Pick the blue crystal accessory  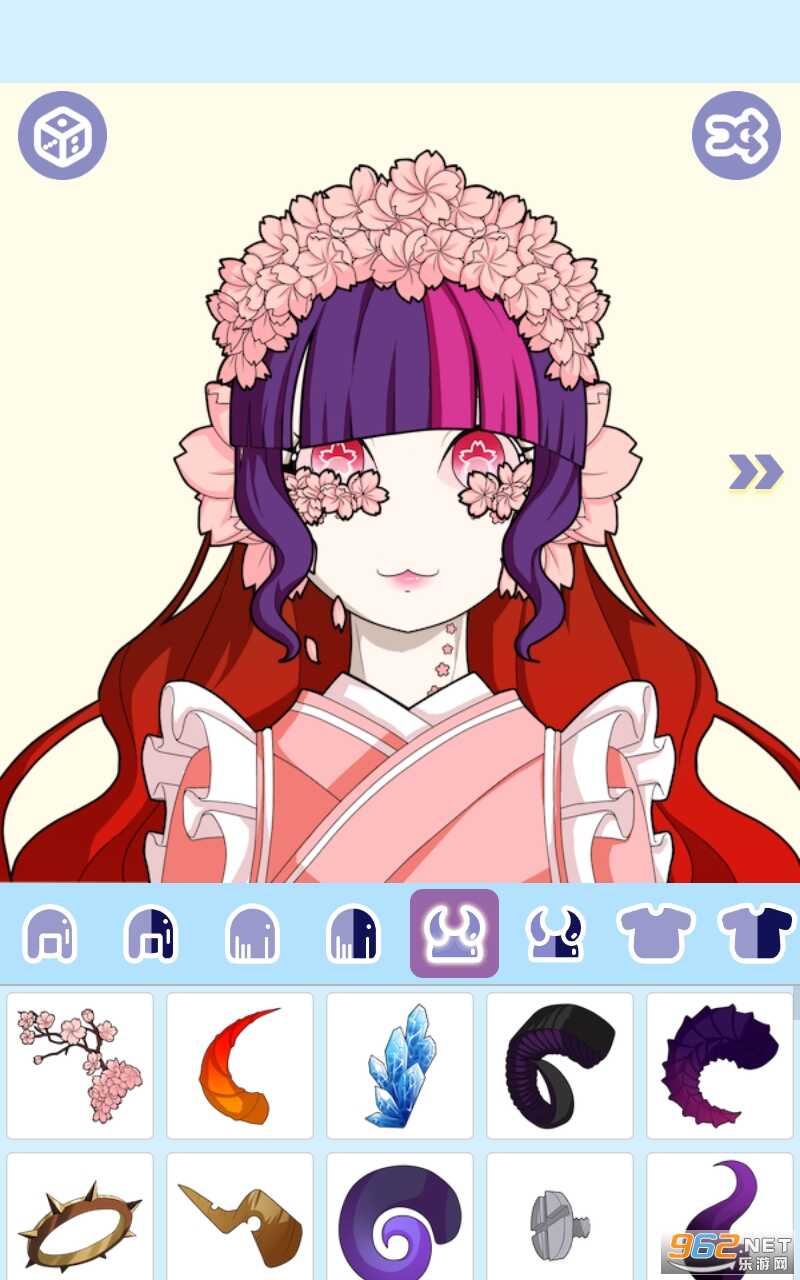(x=400, y=1066)
